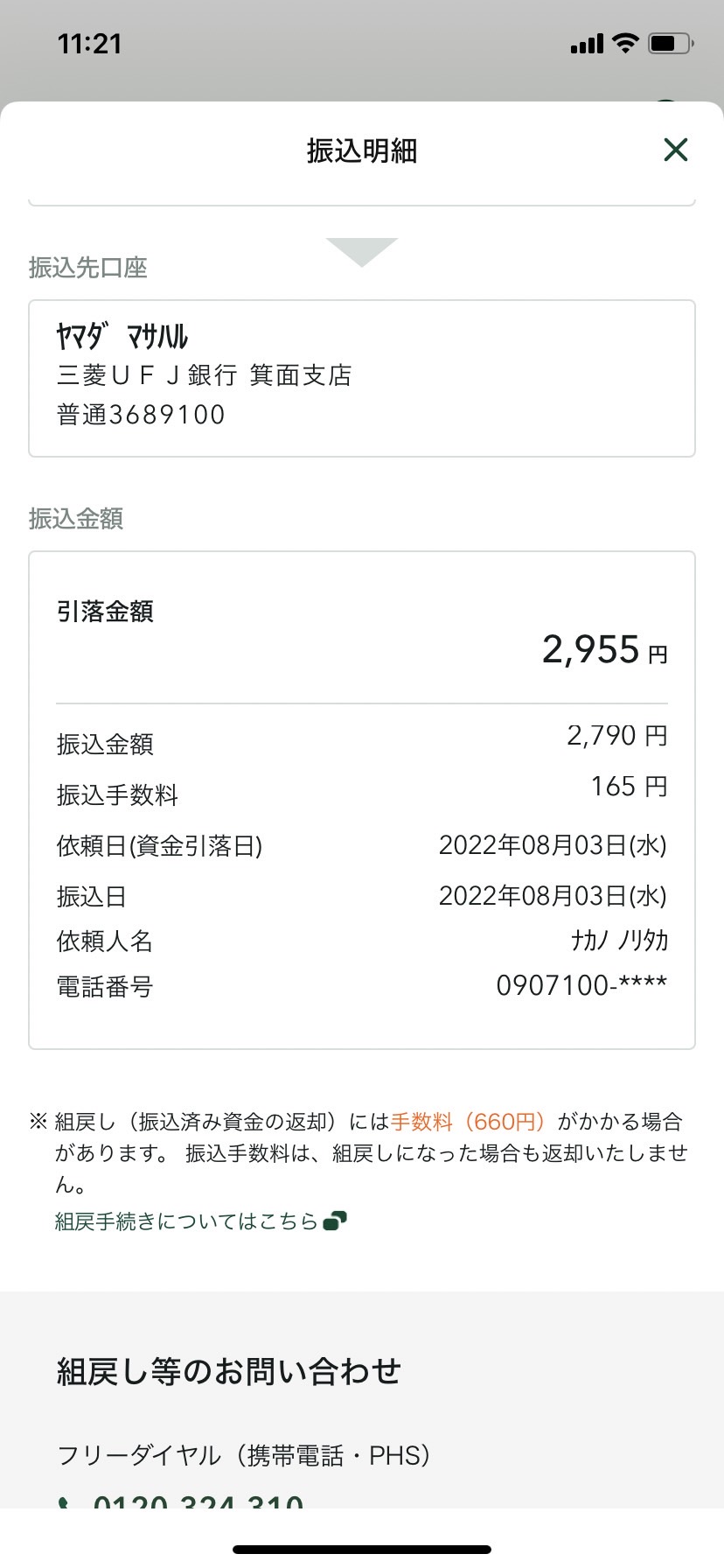The image size is (724, 1568).
Task: Call the 0120 free-dial number
Action: click(182, 1500)
